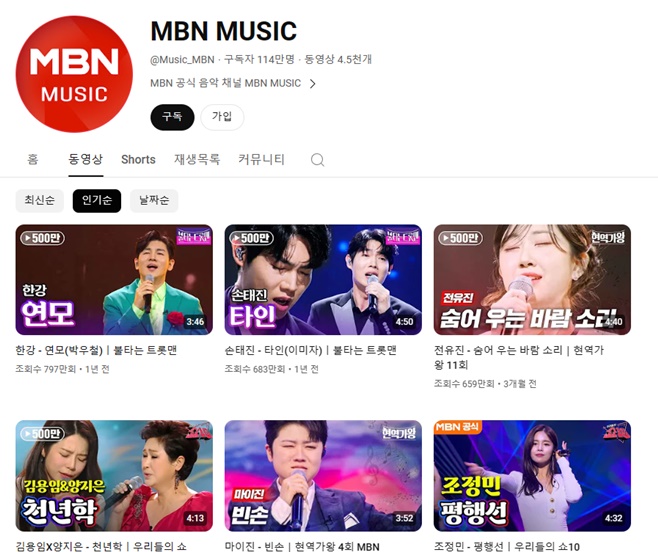Switch to the 홈 tab
This screenshot has height=552, width=658.
[33, 159]
